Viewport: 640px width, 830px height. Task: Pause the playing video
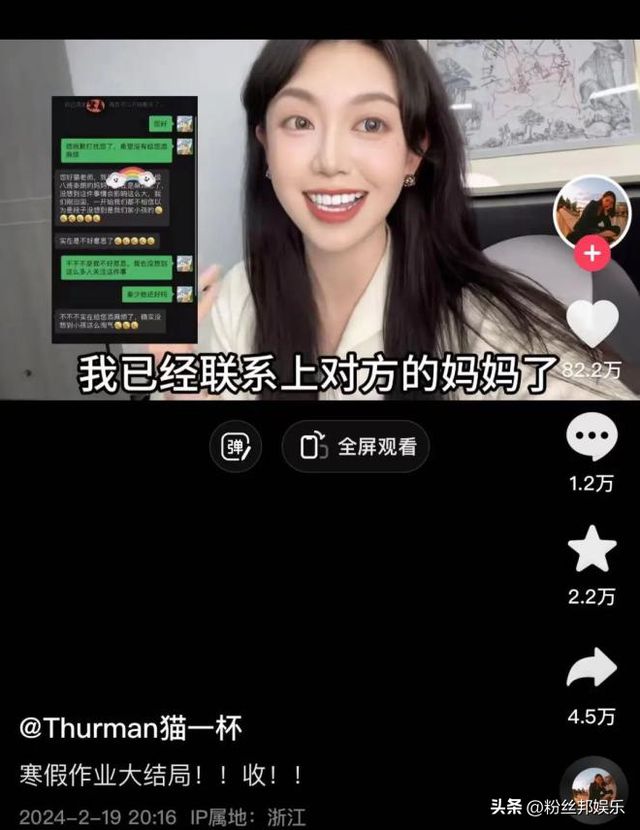click(x=320, y=220)
